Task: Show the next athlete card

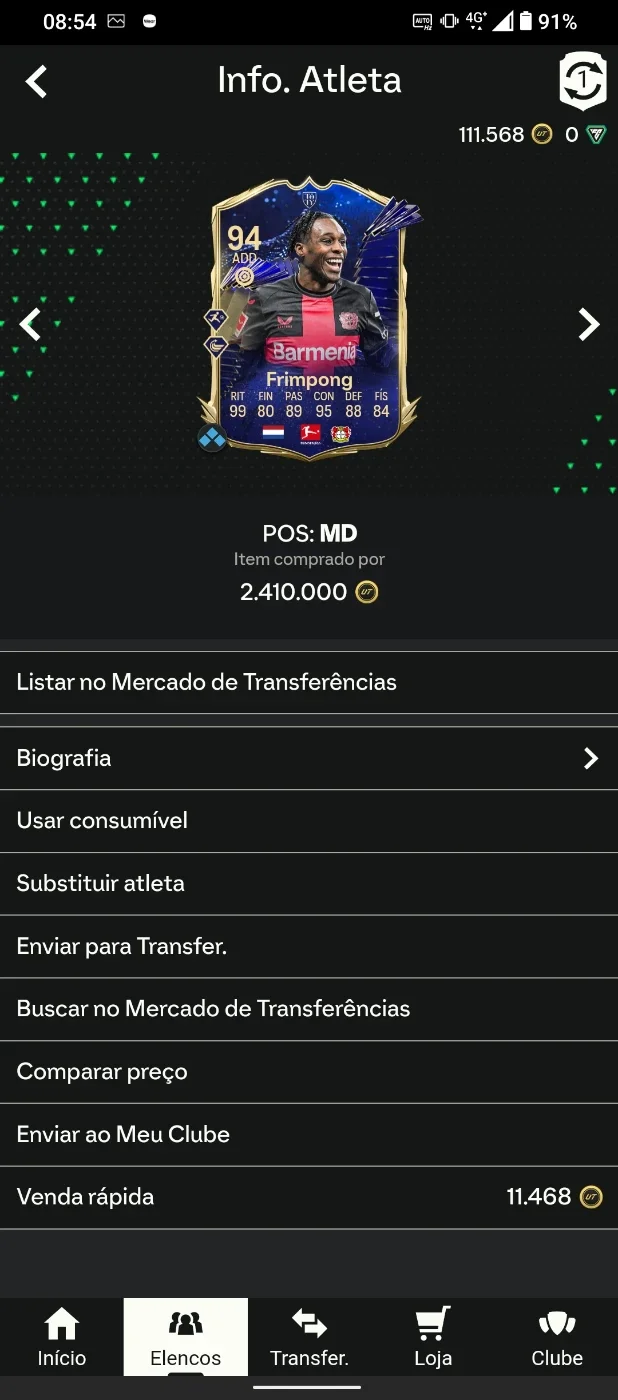Action: (x=588, y=324)
